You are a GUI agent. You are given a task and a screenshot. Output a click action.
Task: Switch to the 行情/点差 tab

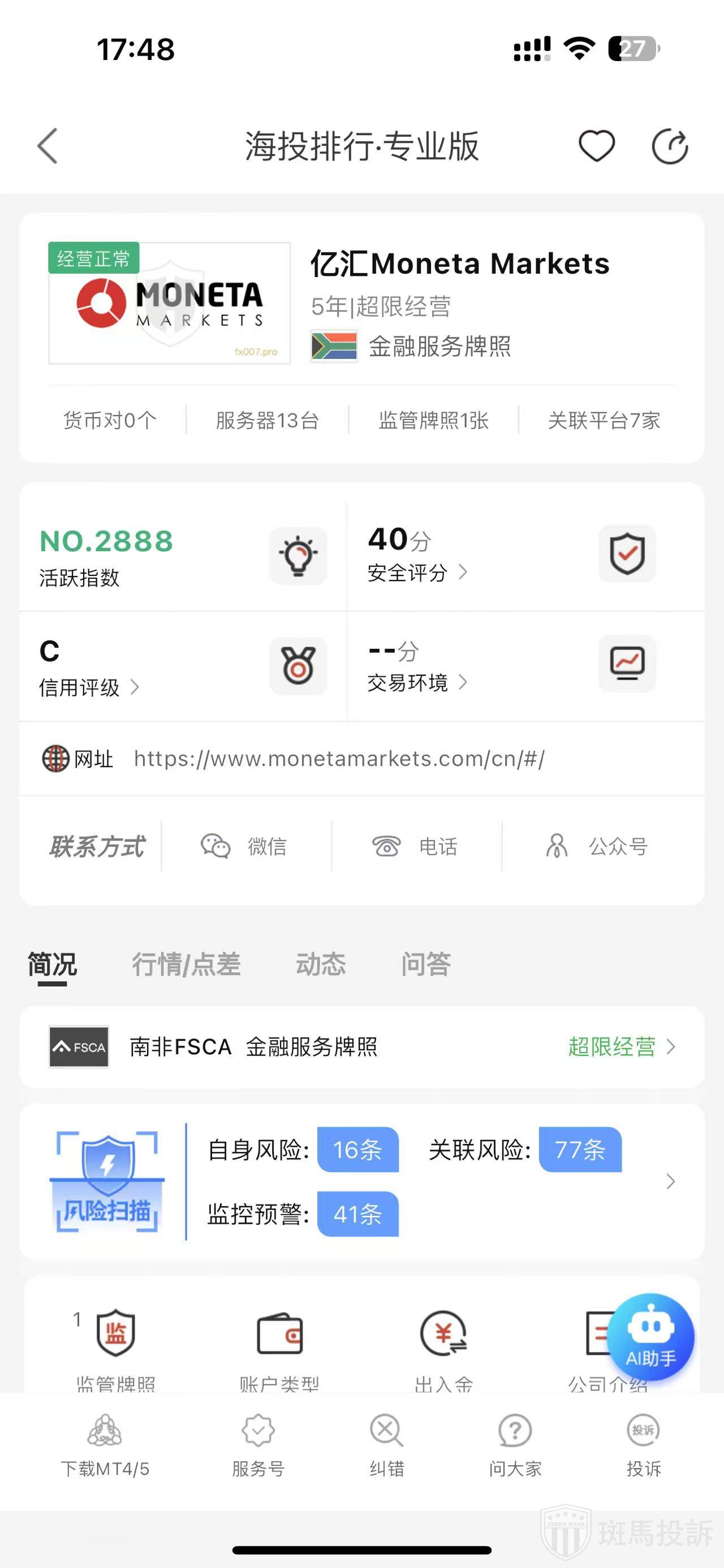[186, 964]
